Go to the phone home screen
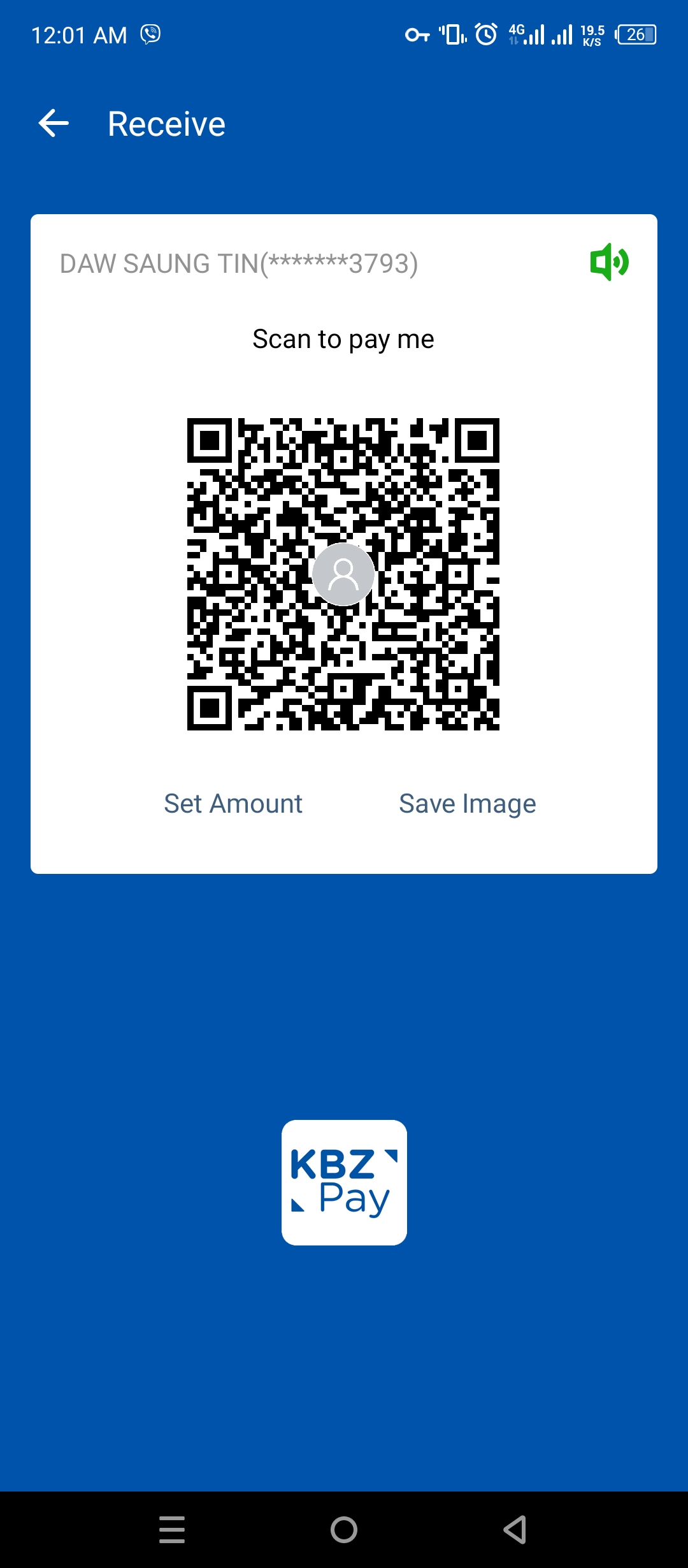Viewport: 688px width, 1568px height. [344, 1530]
